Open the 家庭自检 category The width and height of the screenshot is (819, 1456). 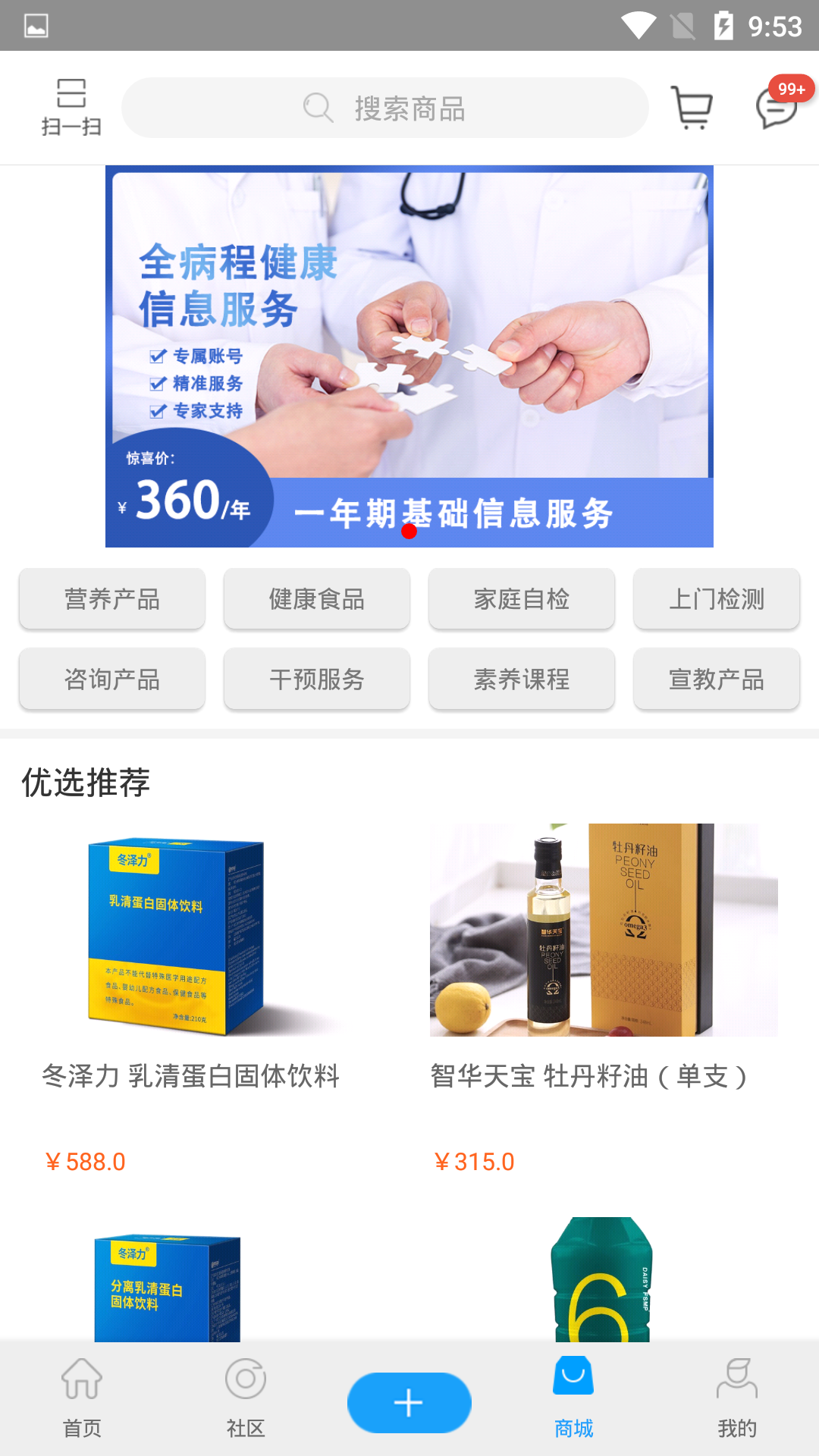(x=521, y=598)
